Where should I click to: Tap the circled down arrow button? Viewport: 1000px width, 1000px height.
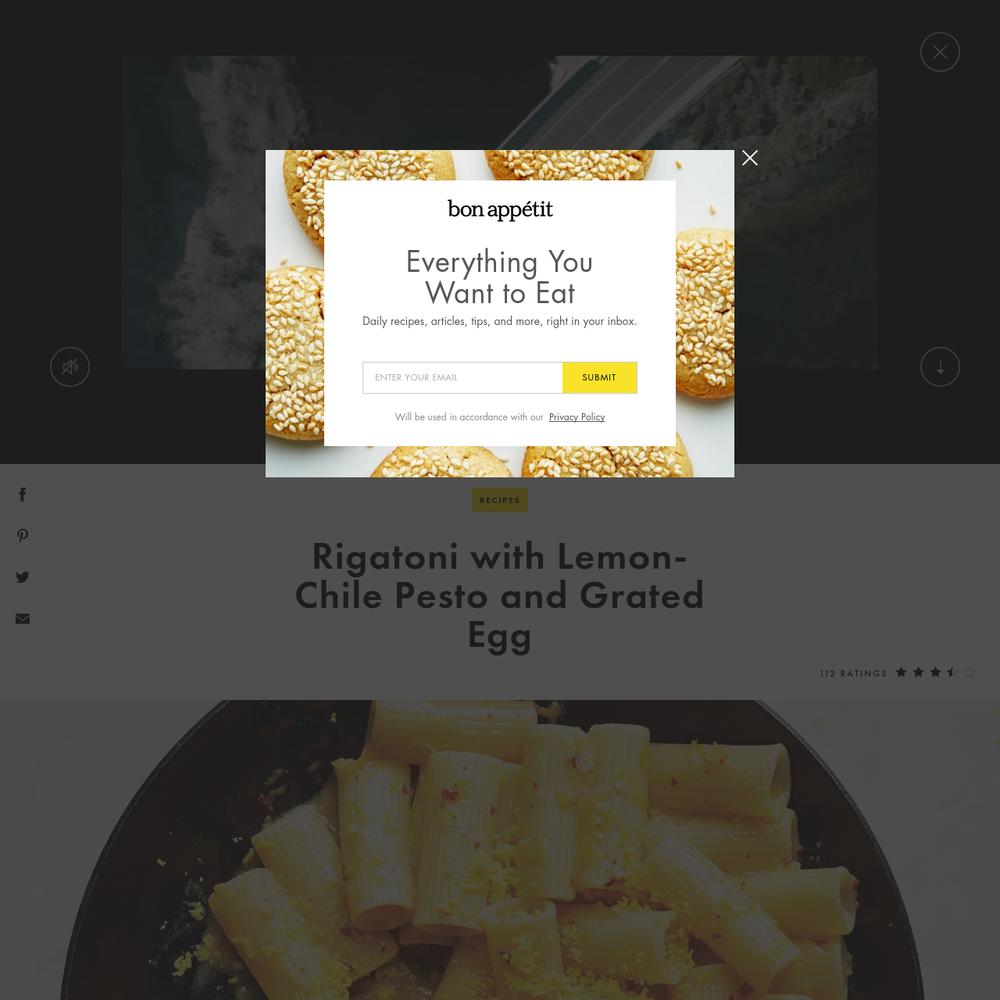939,367
